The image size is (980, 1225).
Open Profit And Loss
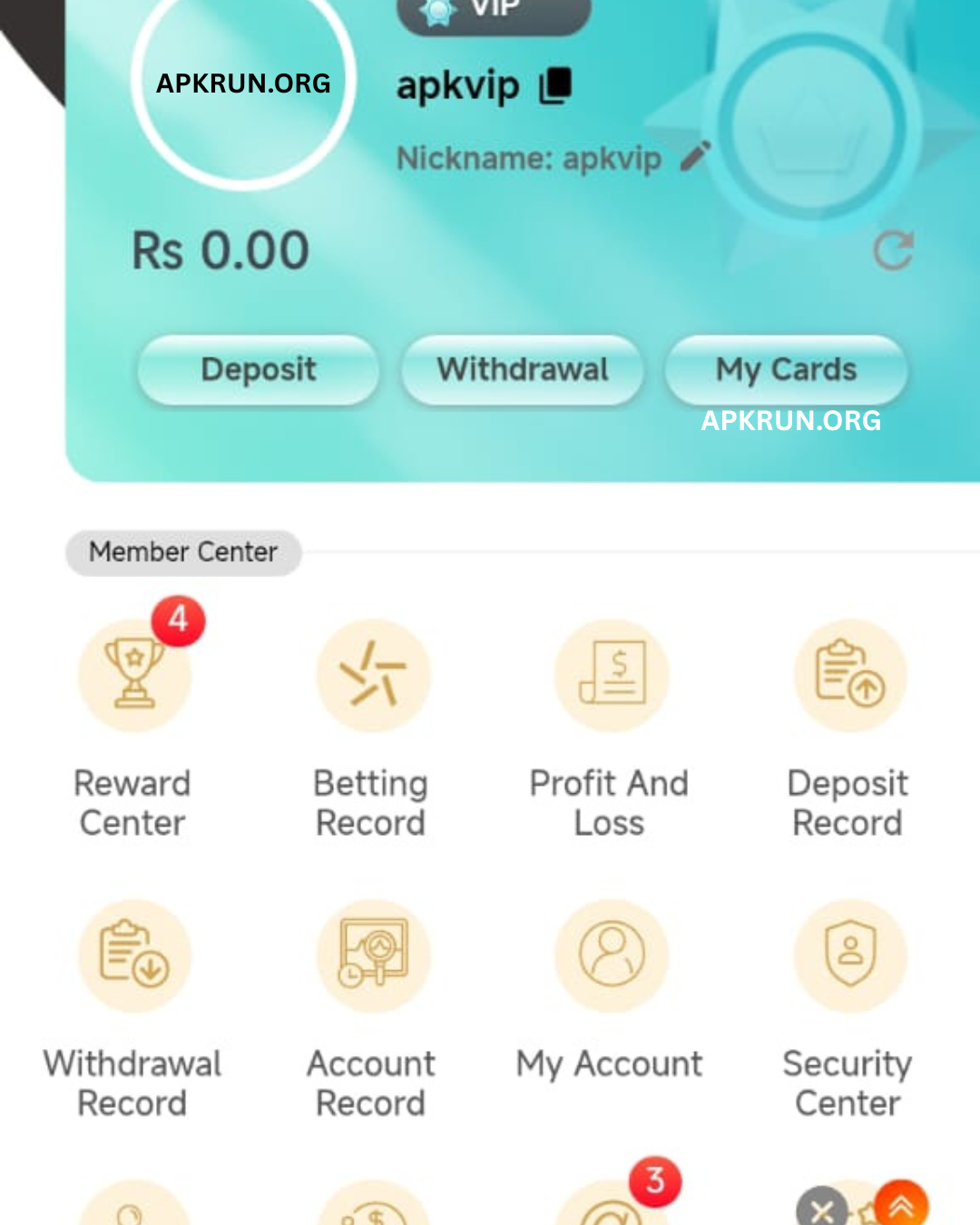tap(611, 677)
